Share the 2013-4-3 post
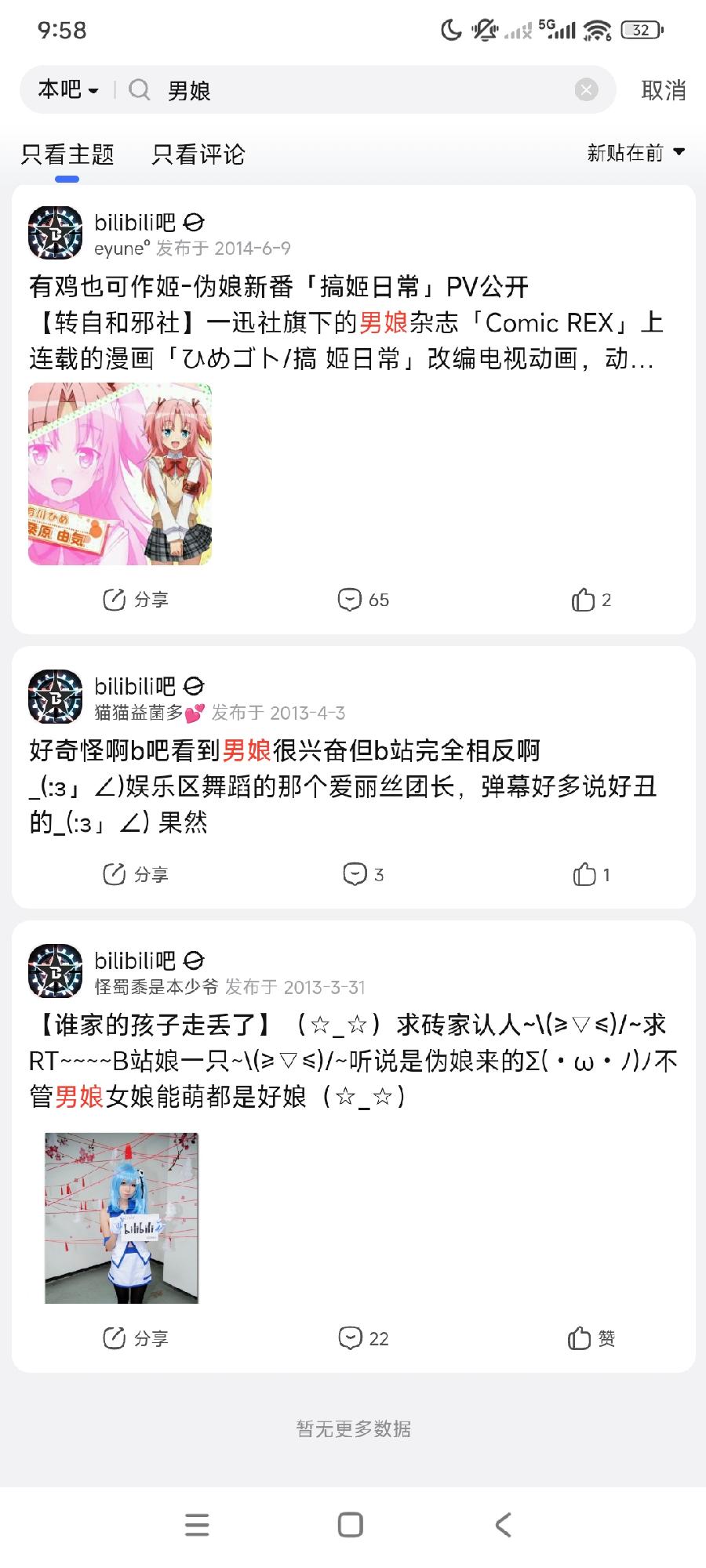 click(x=136, y=874)
